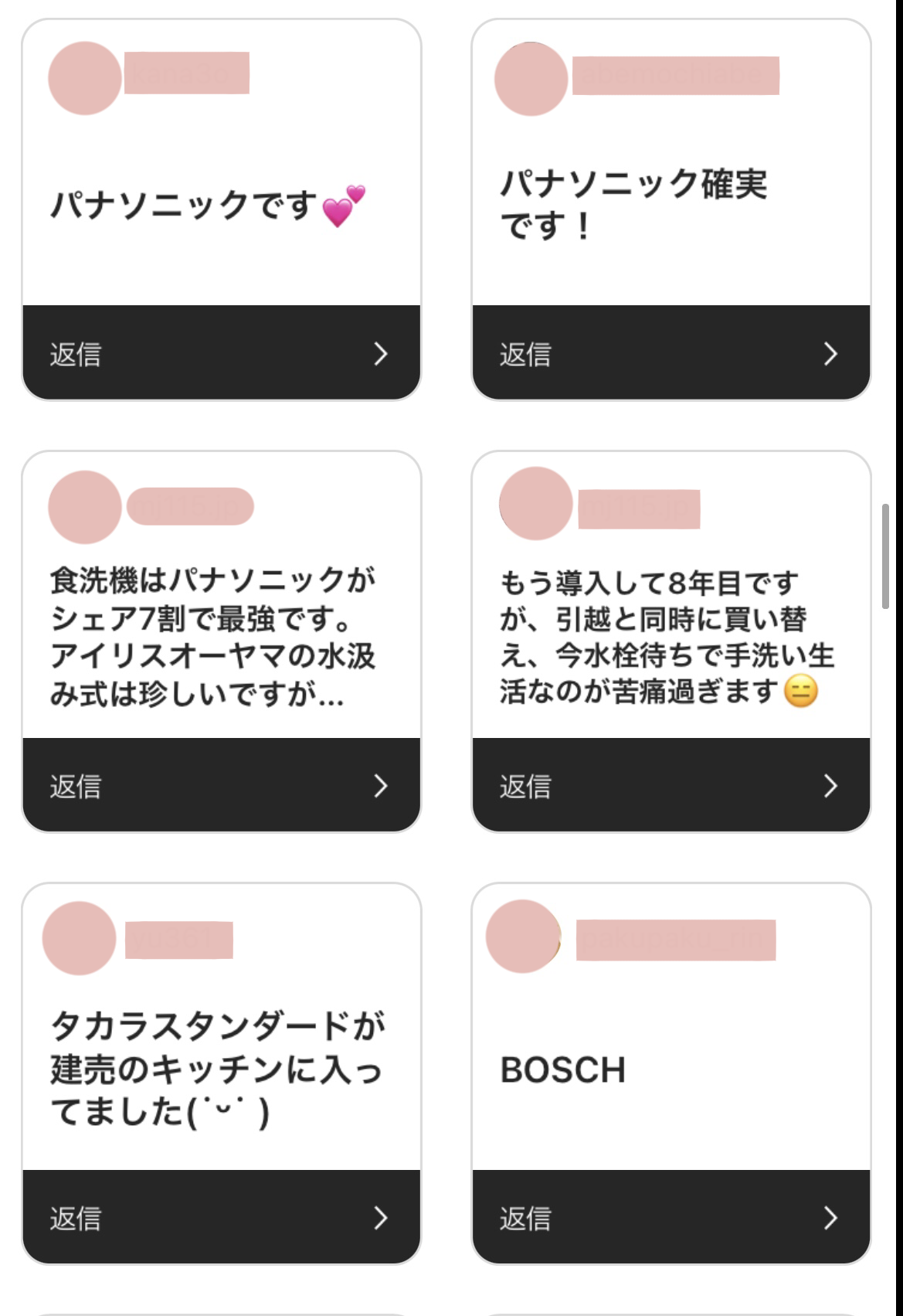Screen dimensions: 903x1316
Task: Reply to the "パナソニックです" heart response
Action: [x=221, y=353]
